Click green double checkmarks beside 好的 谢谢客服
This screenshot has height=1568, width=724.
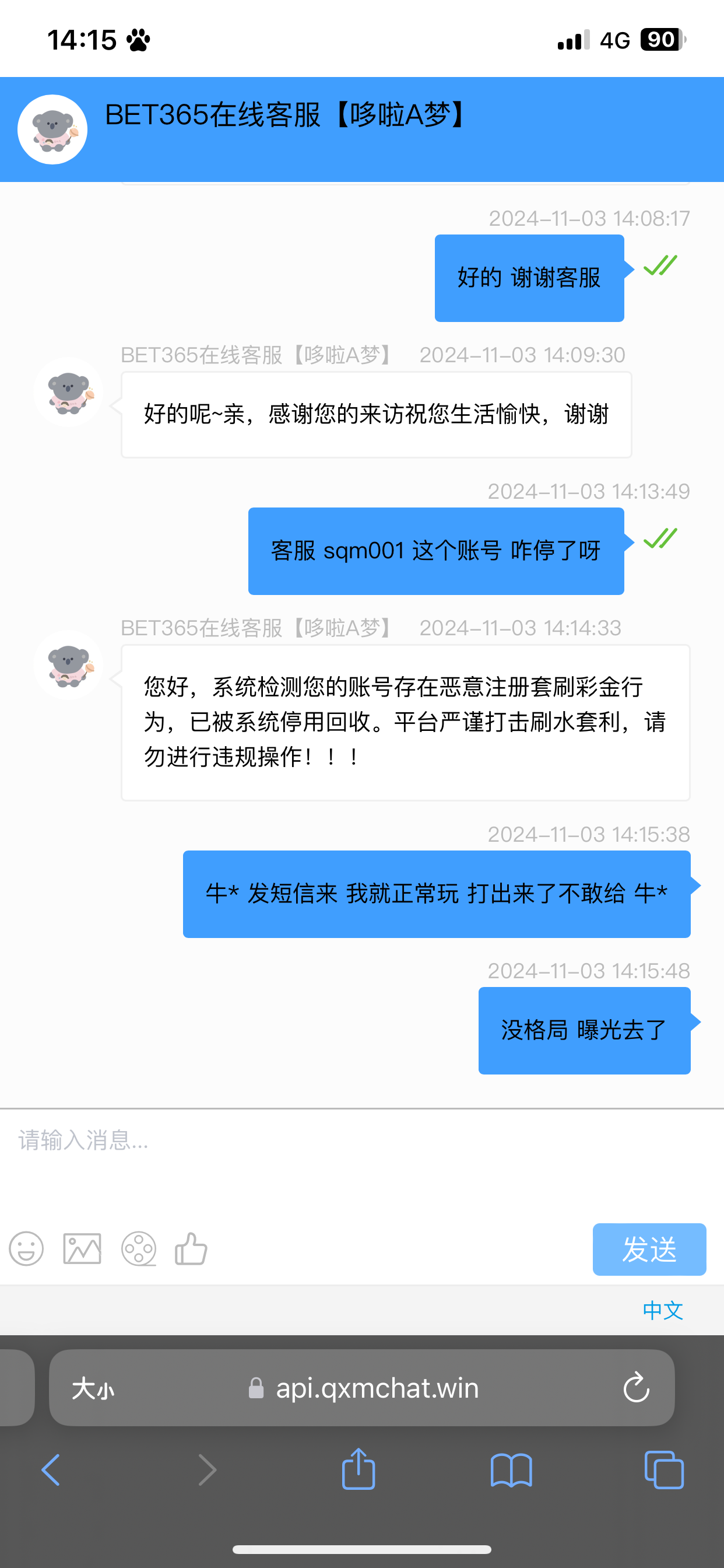coord(660,267)
